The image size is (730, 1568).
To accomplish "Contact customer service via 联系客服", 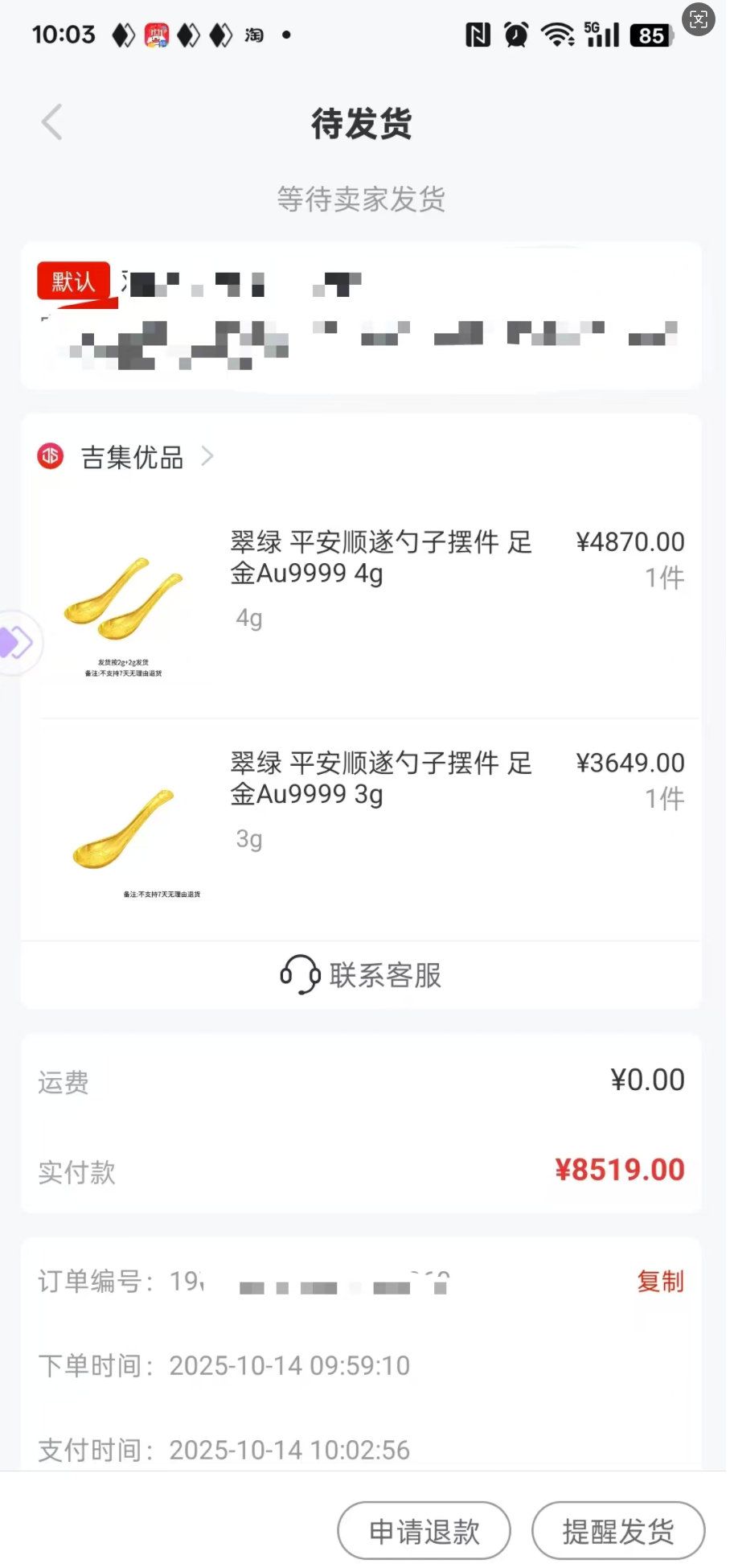I will [x=361, y=975].
